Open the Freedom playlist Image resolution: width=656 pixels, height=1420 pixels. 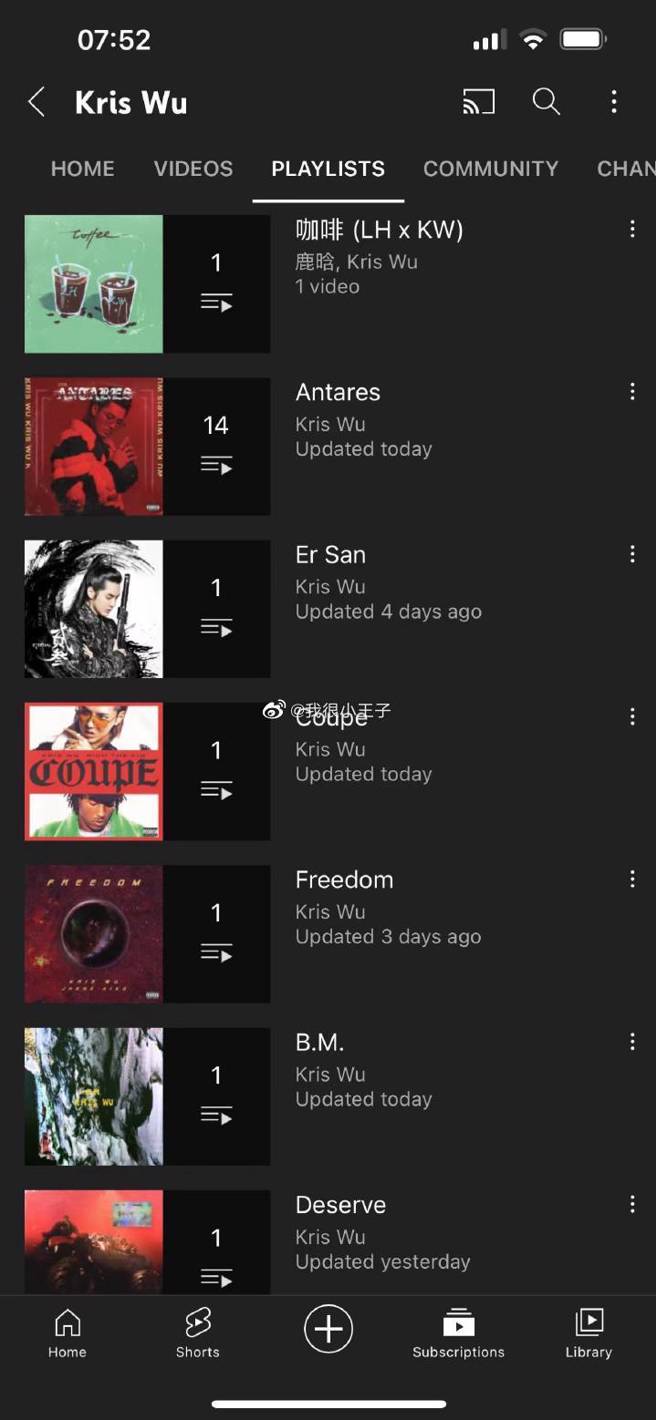pyautogui.click(x=344, y=880)
